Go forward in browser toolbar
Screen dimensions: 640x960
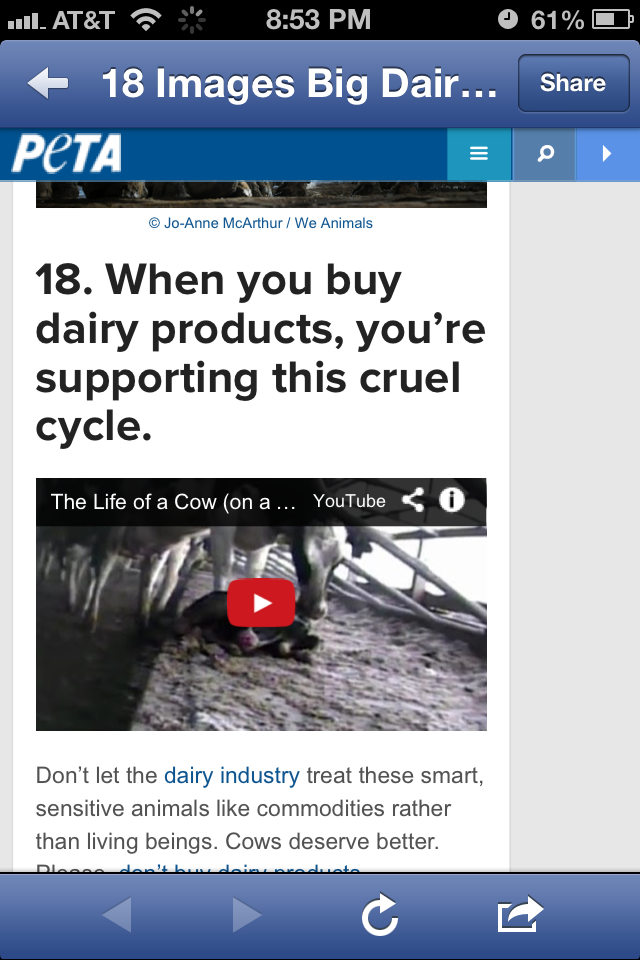tap(246, 915)
